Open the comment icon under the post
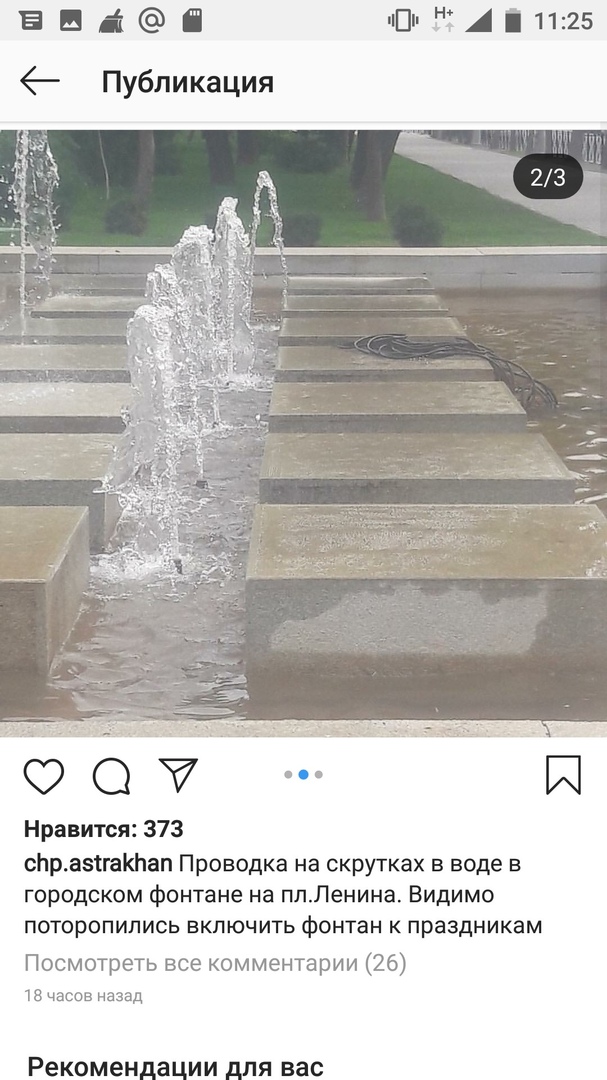The width and height of the screenshot is (607, 1080). point(111,776)
